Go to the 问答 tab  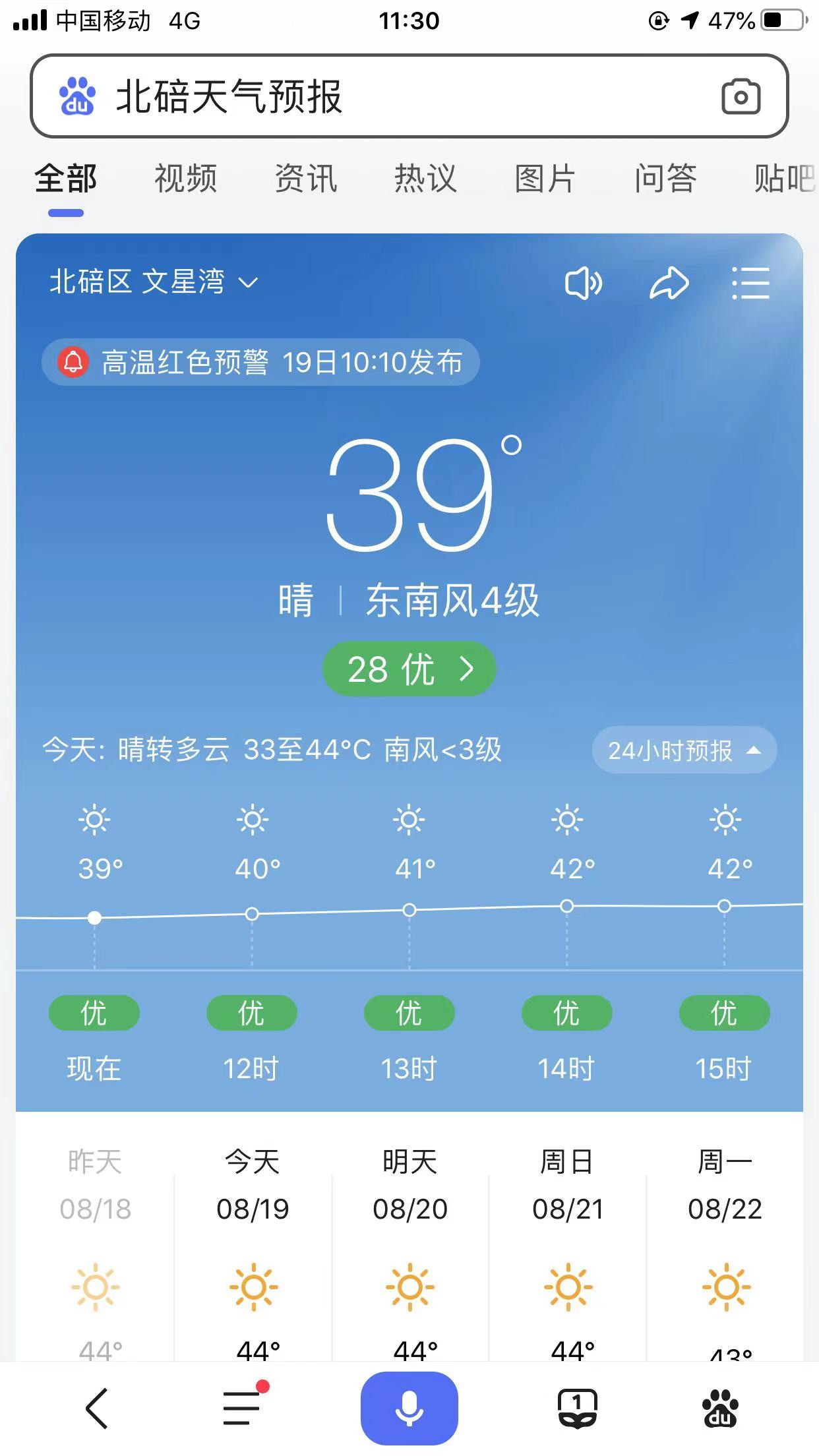coord(665,179)
